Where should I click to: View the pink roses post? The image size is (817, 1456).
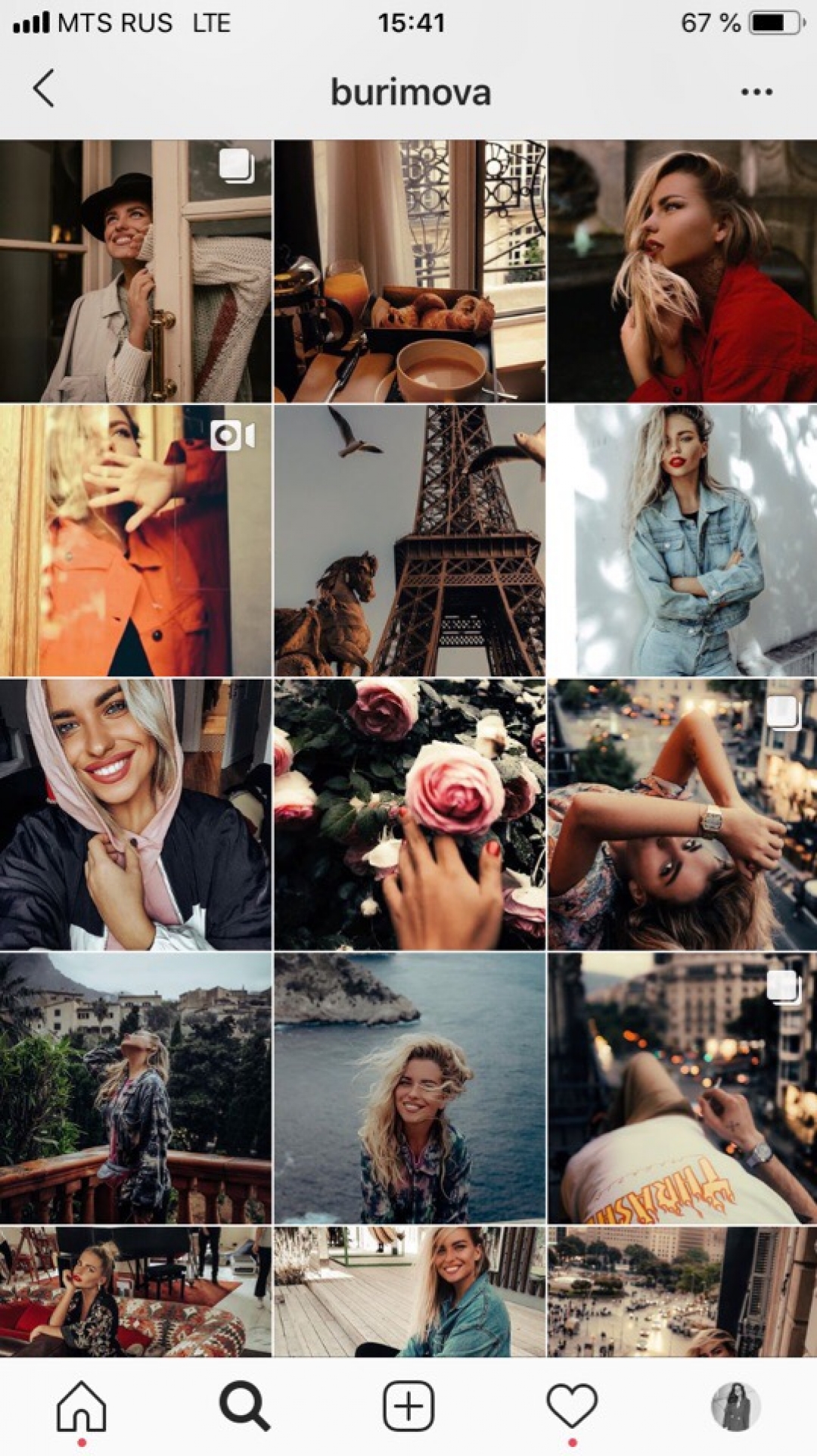(409, 814)
